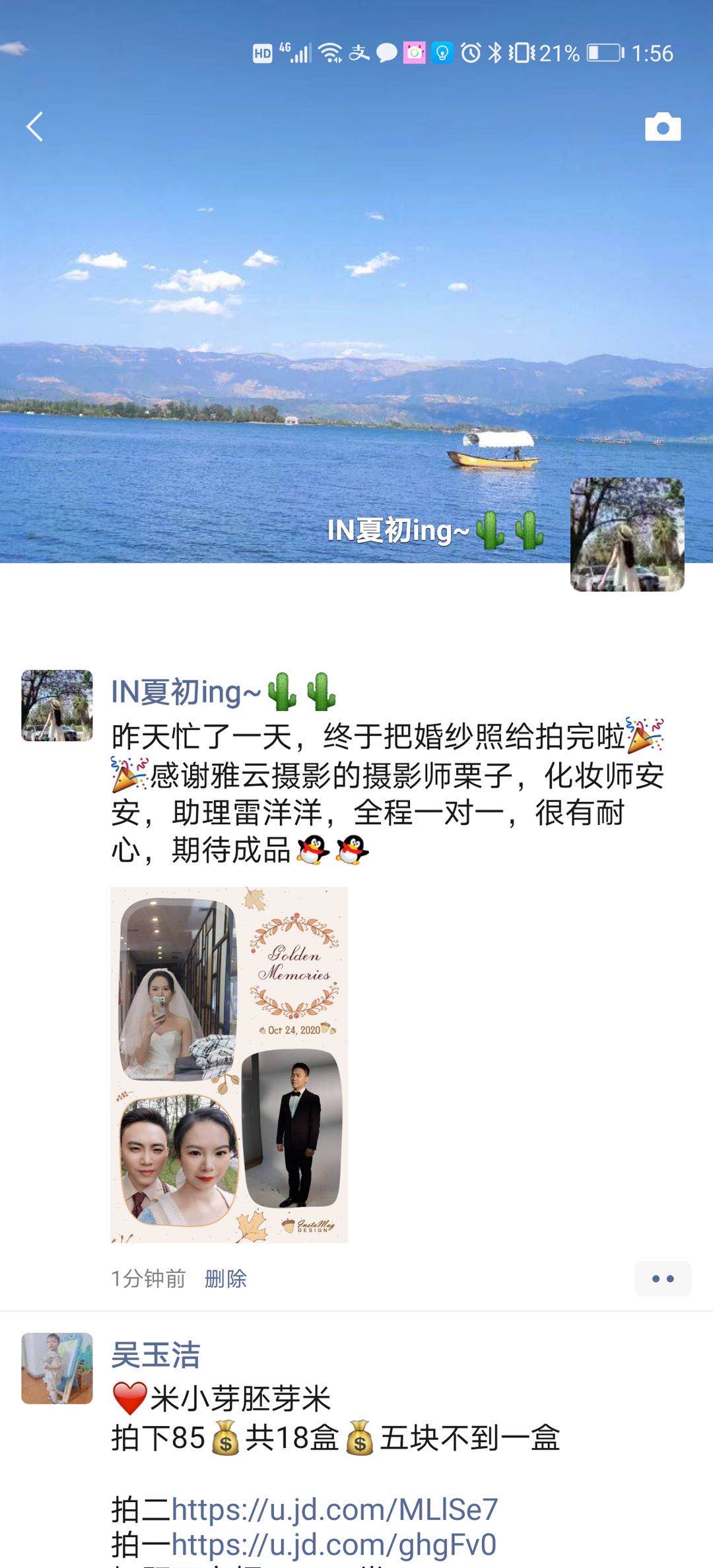Viewport: 713px width, 1568px height.
Task: Open the IN夏初ing~ username link on the post
Action: [x=223, y=692]
